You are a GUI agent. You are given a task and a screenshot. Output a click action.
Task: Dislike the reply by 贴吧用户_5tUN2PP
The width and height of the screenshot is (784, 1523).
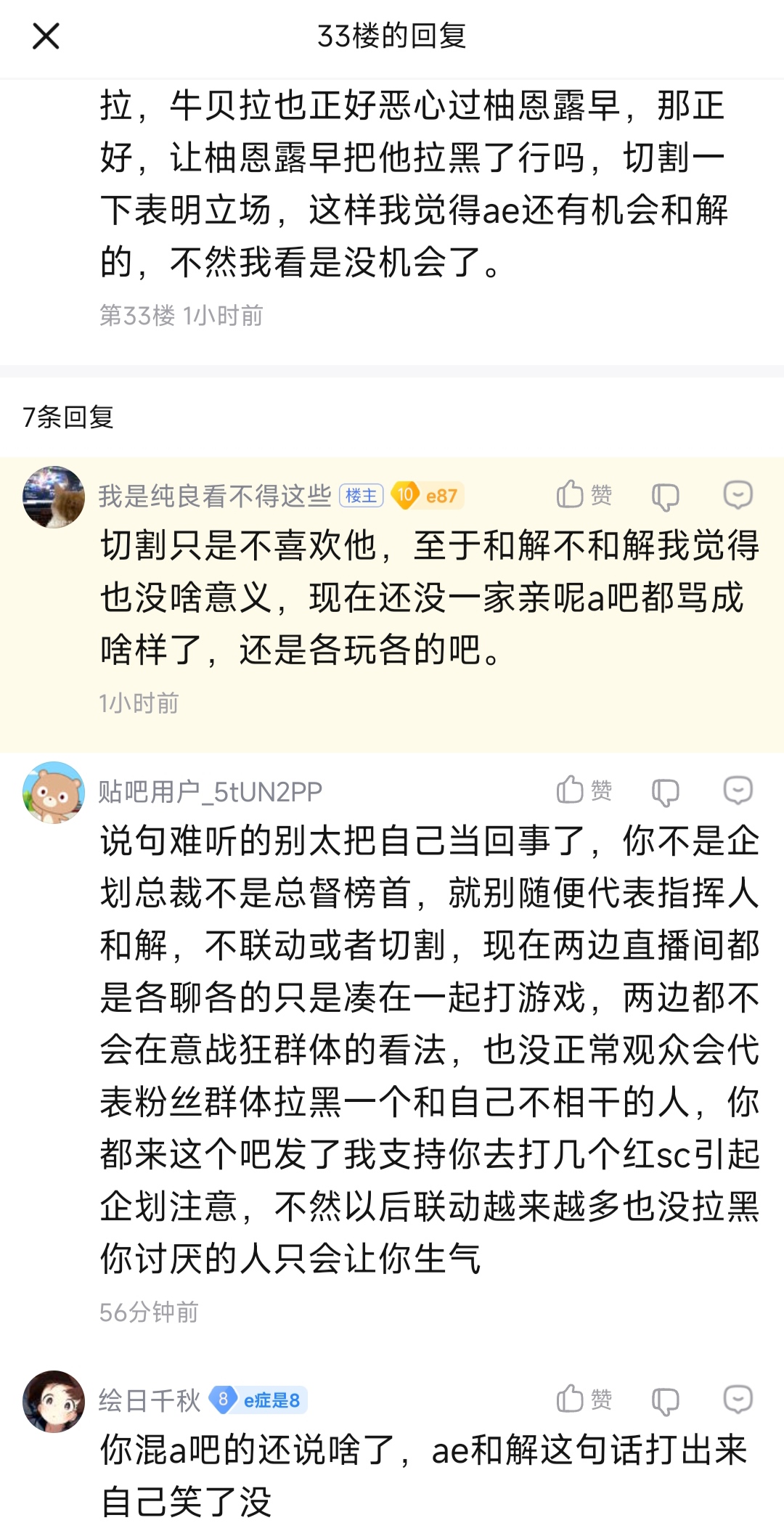[x=665, y=792]
